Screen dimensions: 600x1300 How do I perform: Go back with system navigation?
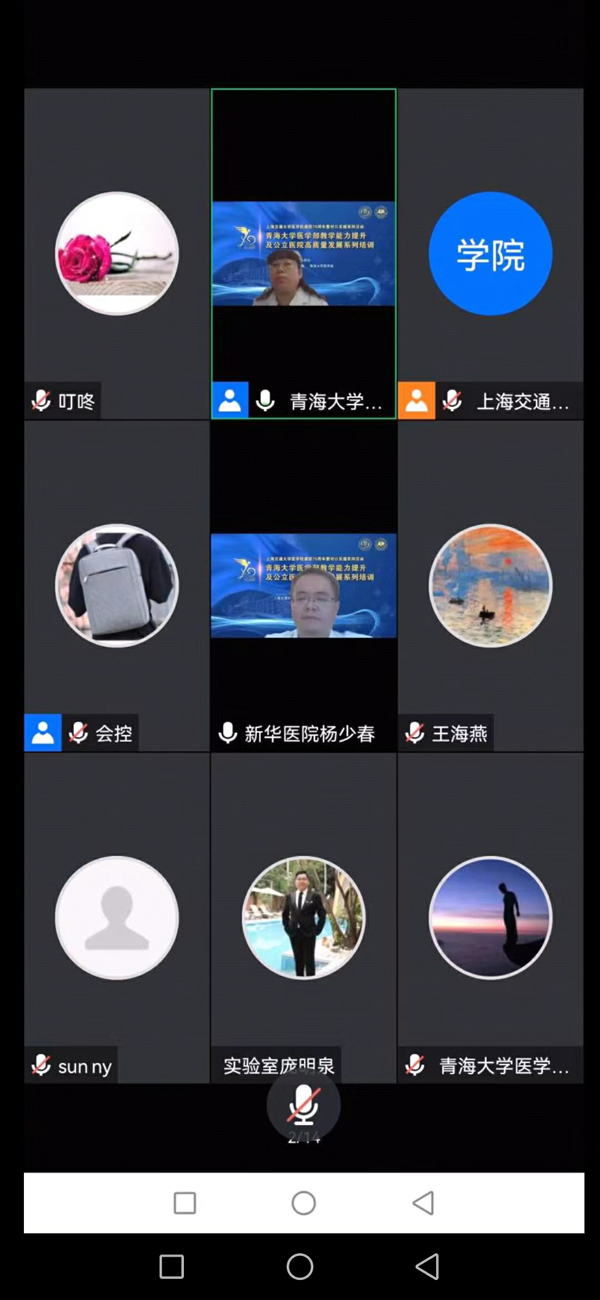[x=427, y=1266]
